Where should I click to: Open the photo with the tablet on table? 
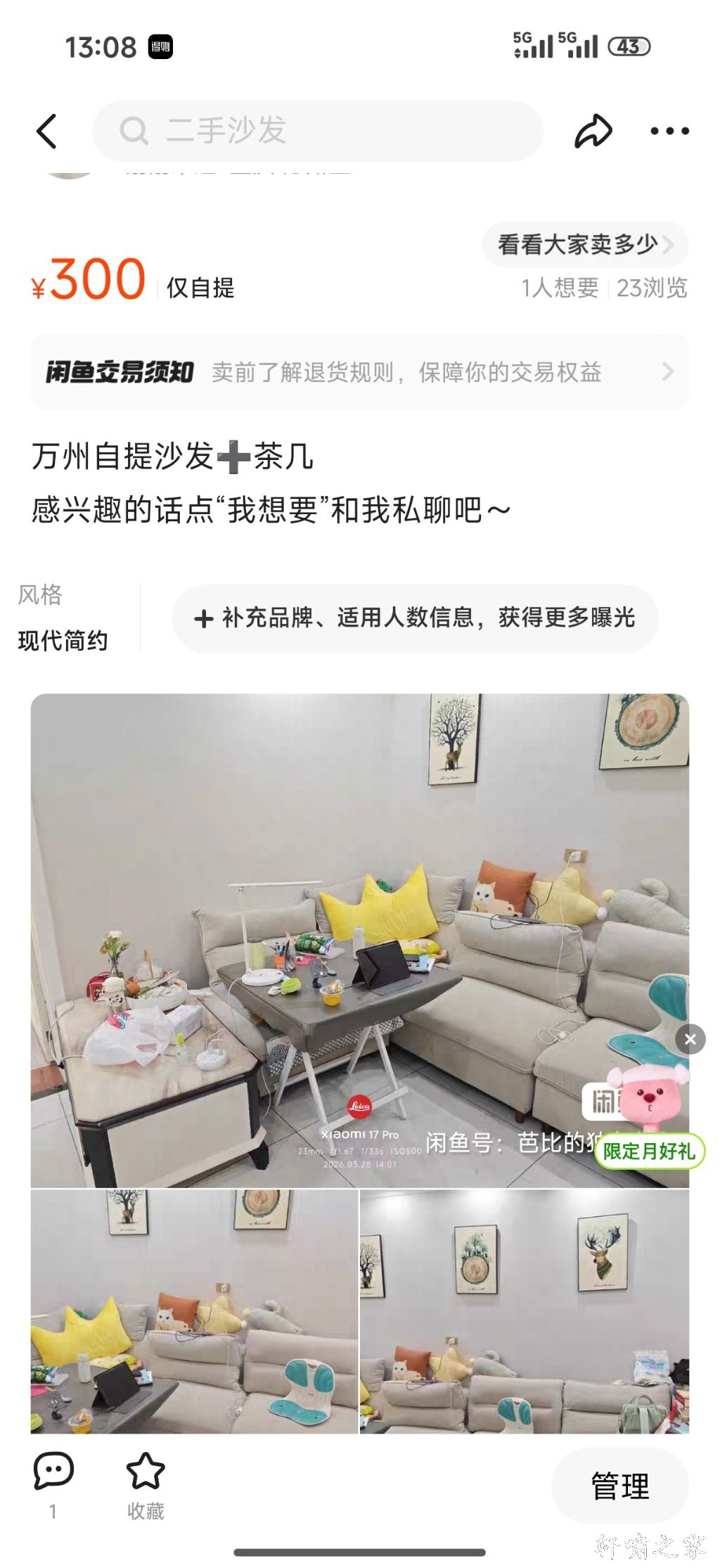pos(194,1313)
